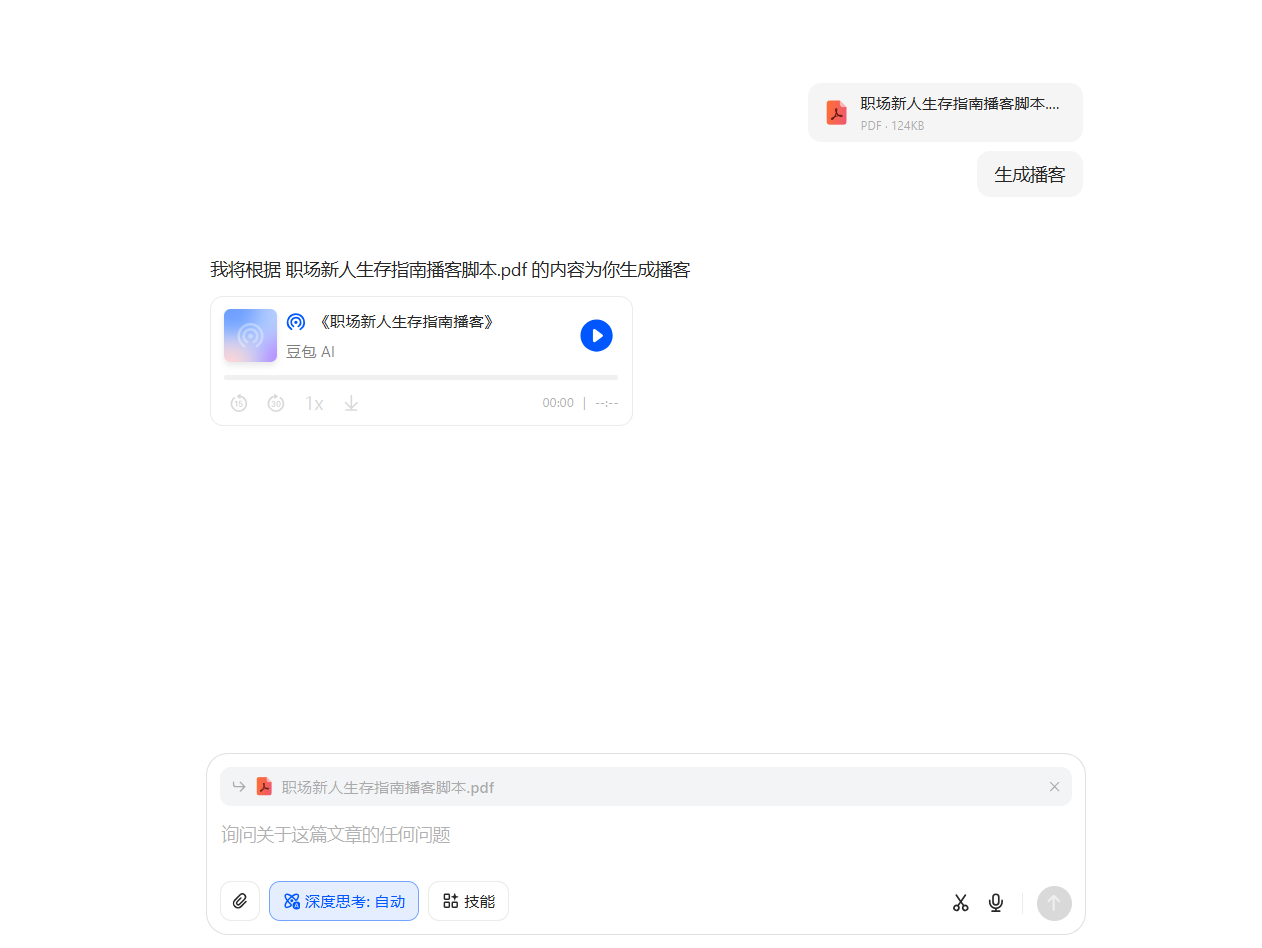Viewport: 1262px width, 948px height.
Task: Focus the 询问关于这篇文章的任何问题 text field
Action: click(640, 834)
